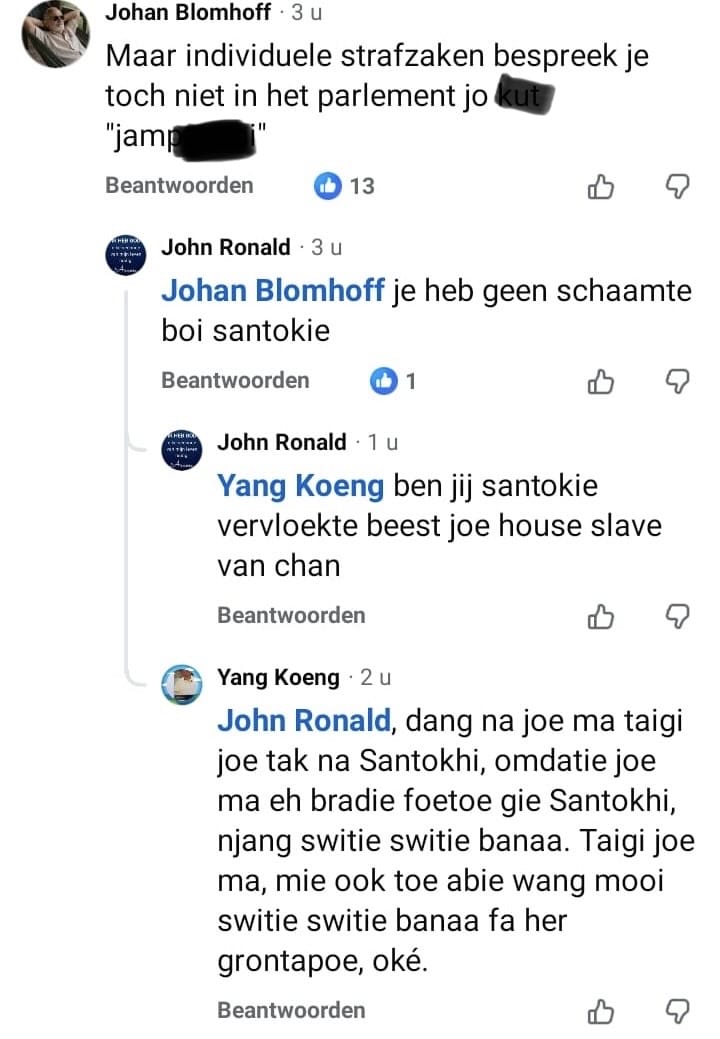Dislike John Ronald's reply mentioning Yang Koeng

[679, 615]
